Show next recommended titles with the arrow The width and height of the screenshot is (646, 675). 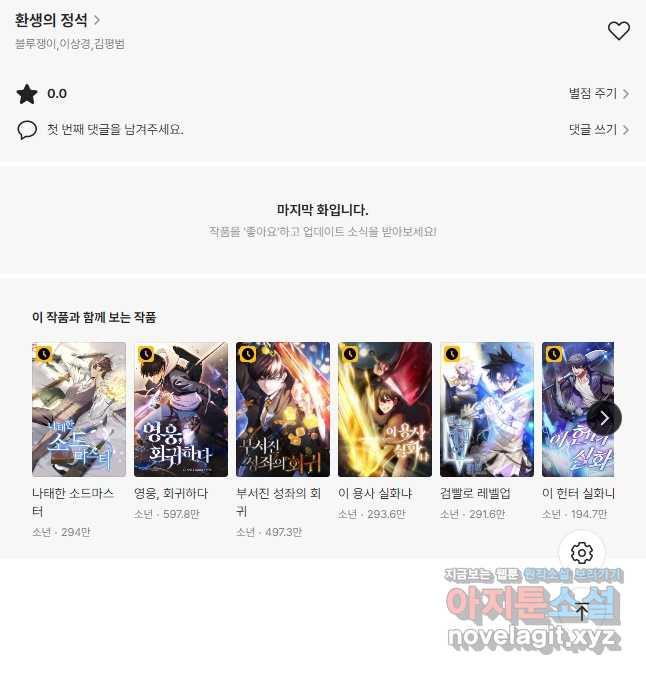tap(604, 417)
